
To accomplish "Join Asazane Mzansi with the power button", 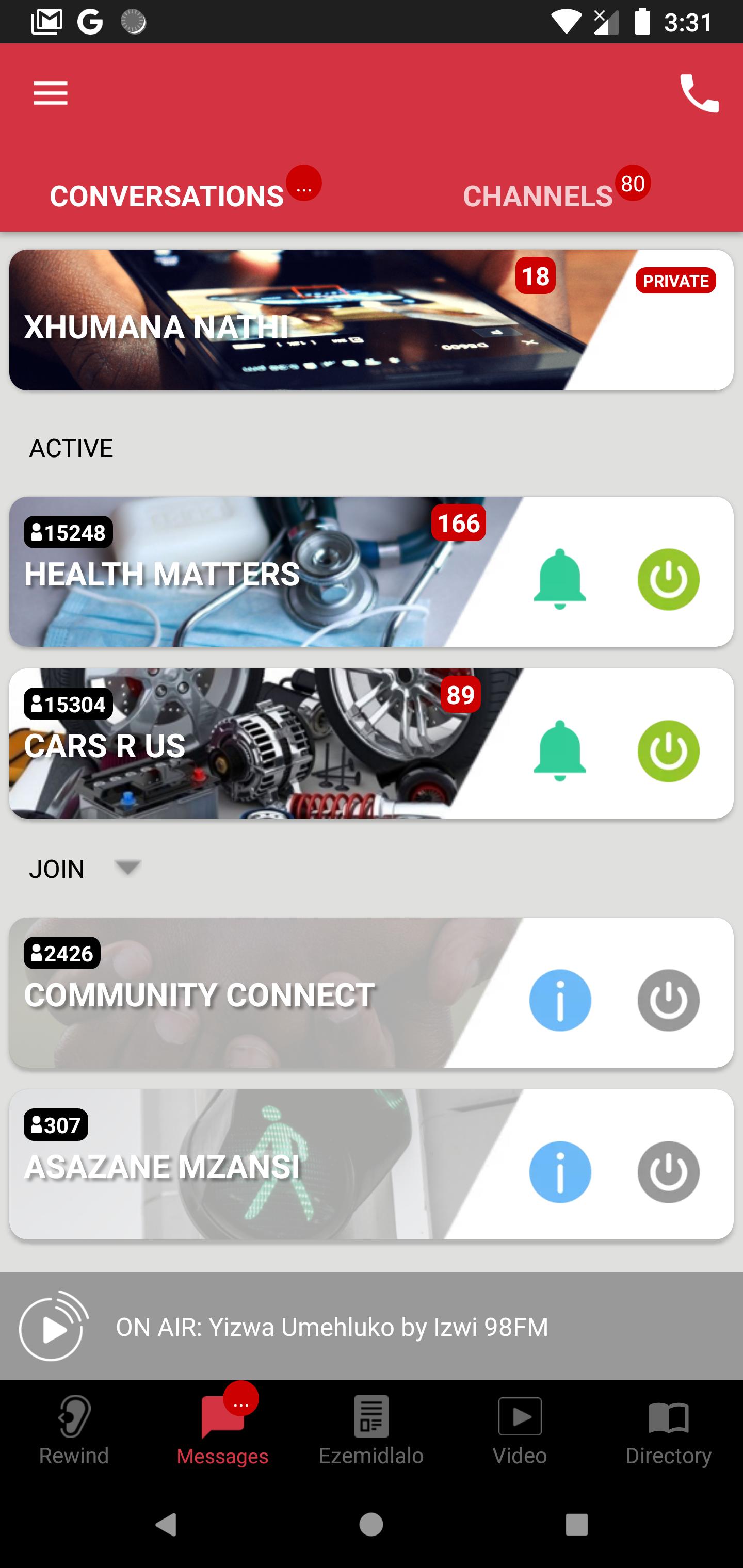I will tap(668, 1172).
